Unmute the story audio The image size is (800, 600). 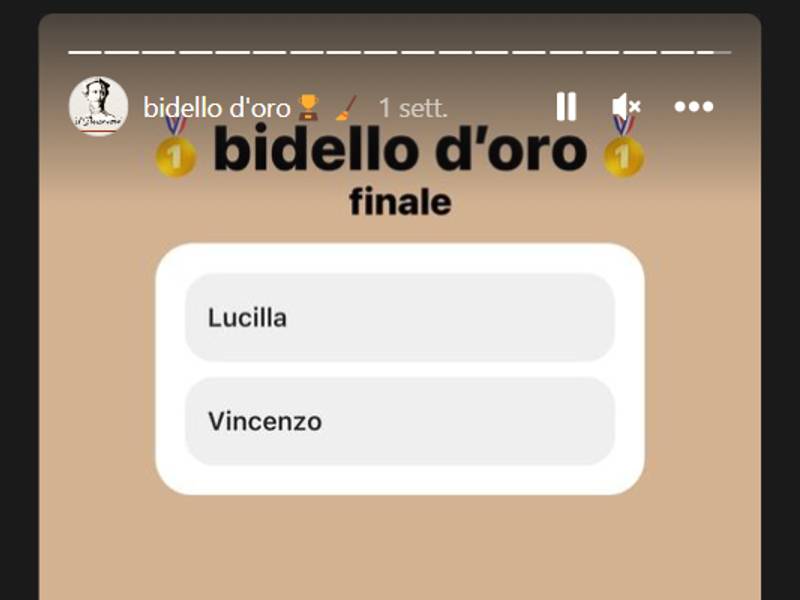pyautogui.click(x=625, y=106)
